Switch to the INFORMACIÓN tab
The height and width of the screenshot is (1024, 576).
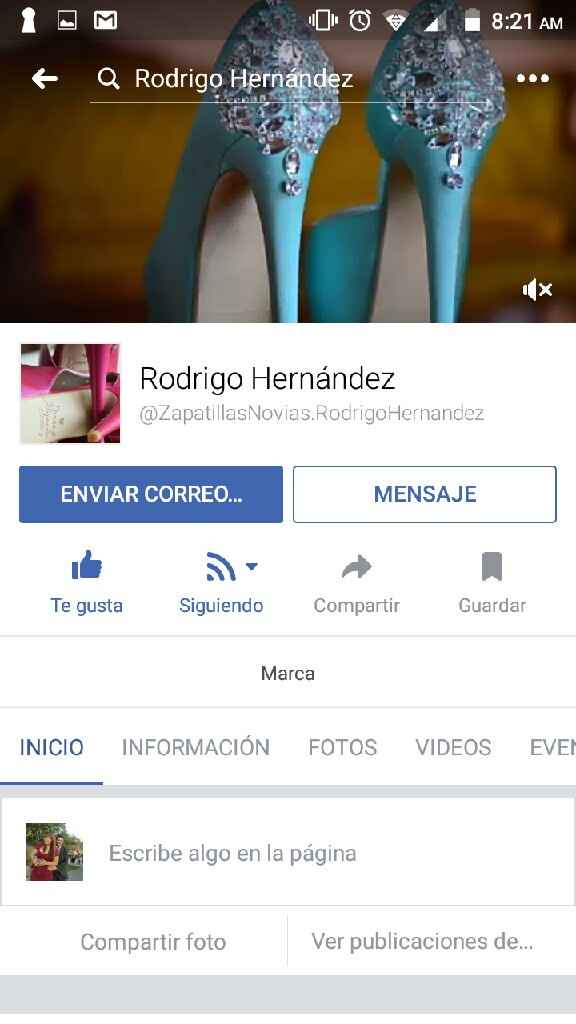point(195,746)
